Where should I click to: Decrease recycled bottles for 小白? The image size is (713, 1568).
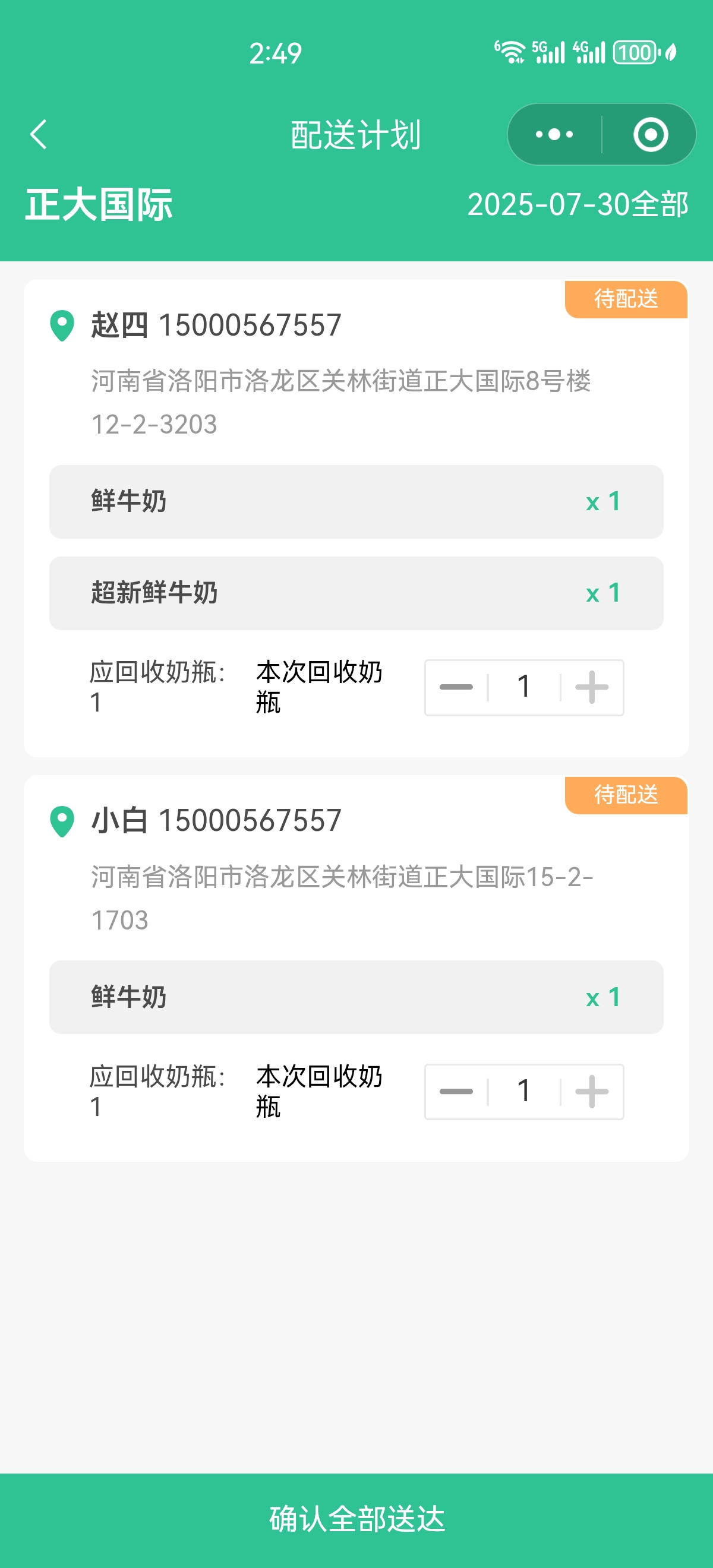point(456,1092)
